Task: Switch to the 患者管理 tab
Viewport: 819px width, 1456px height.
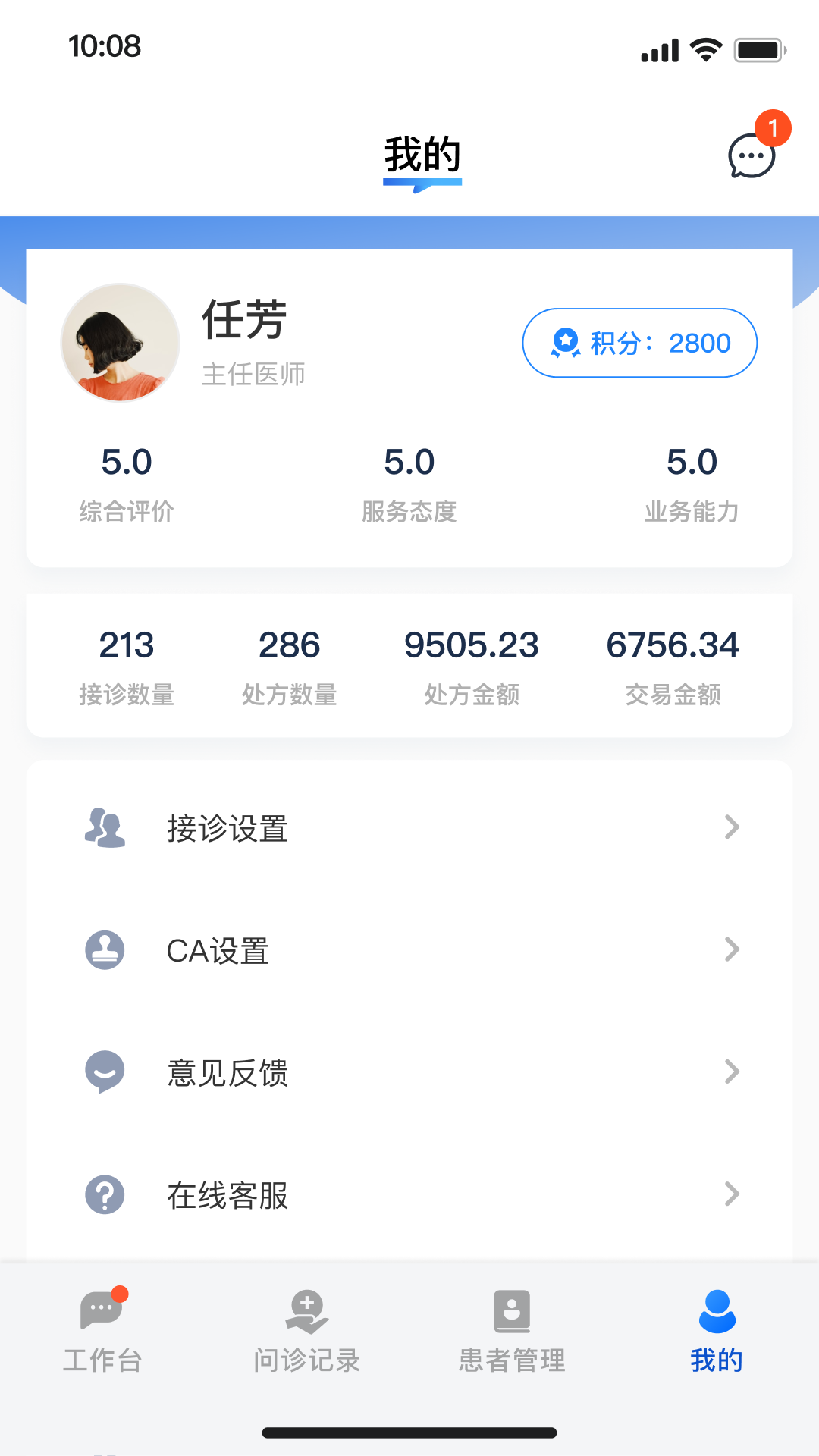Action: [x=512, y=1332]
